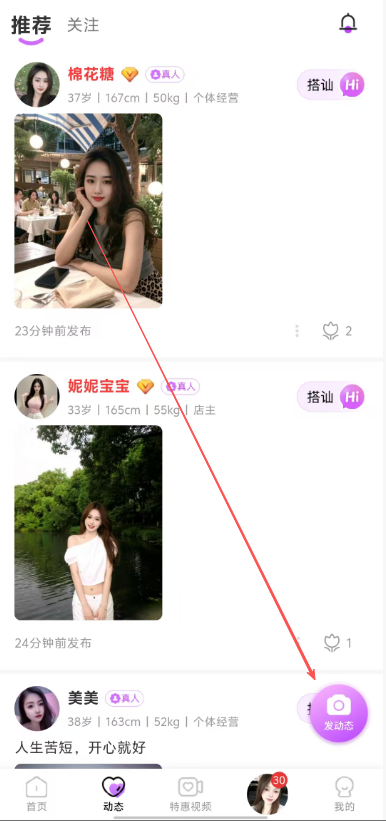The image size is (386, 821).
Task: Tap 搭讪 button on 妮妮宝宝's post
Action: (x=330, y=397)
